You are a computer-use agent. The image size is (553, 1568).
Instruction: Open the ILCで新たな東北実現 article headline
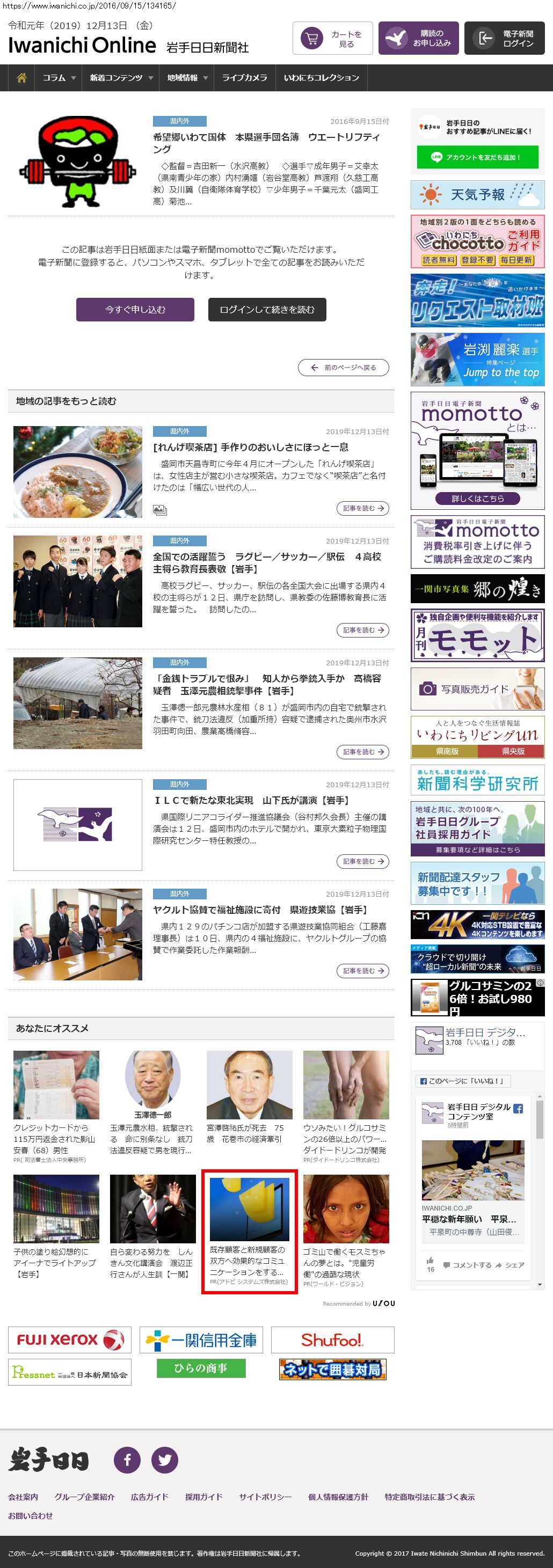pyautogui.click(x=251, y=801)
